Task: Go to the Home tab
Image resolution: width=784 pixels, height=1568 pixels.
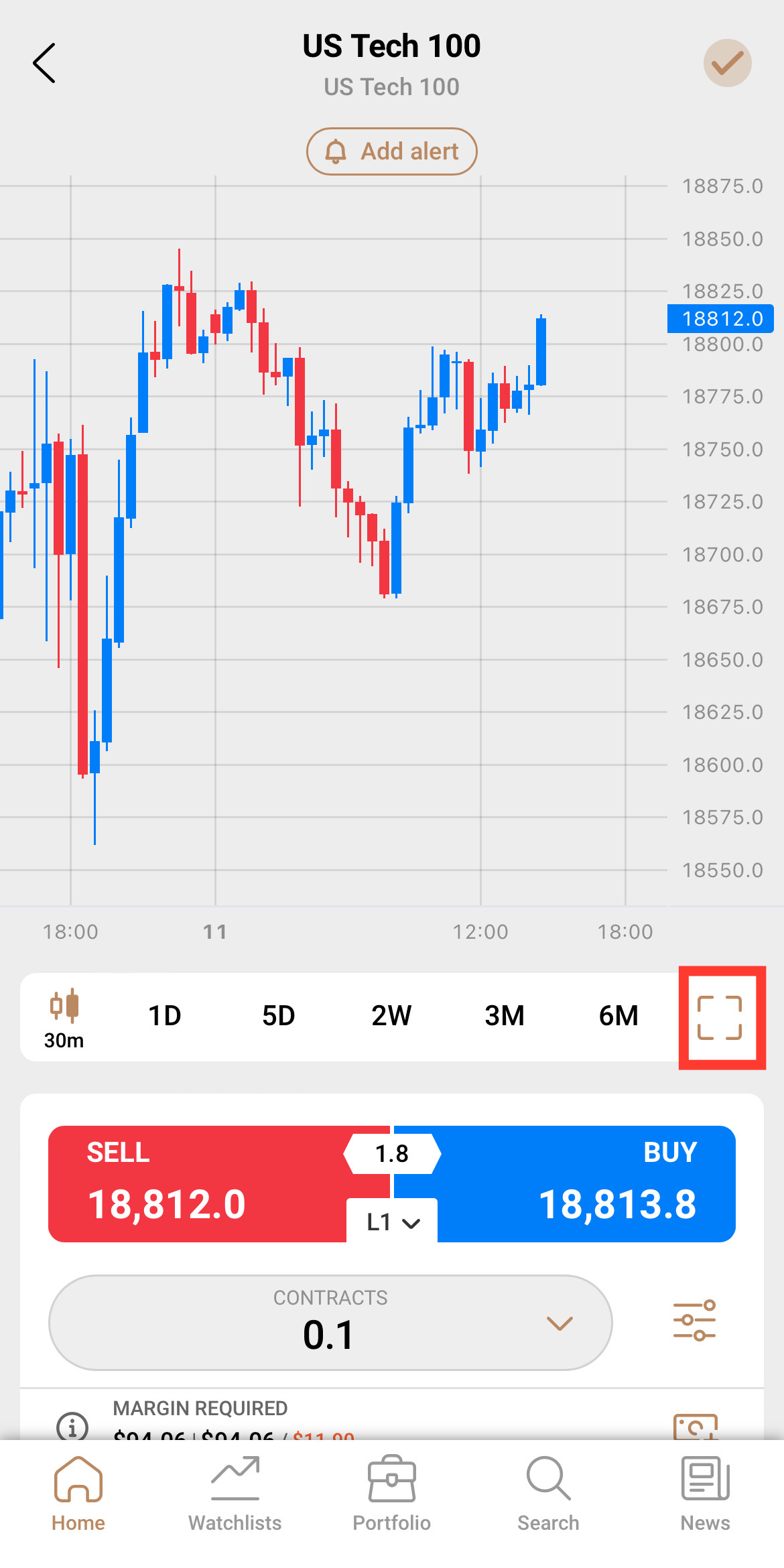Action: pyautogui.click(x=78, y=1493)
